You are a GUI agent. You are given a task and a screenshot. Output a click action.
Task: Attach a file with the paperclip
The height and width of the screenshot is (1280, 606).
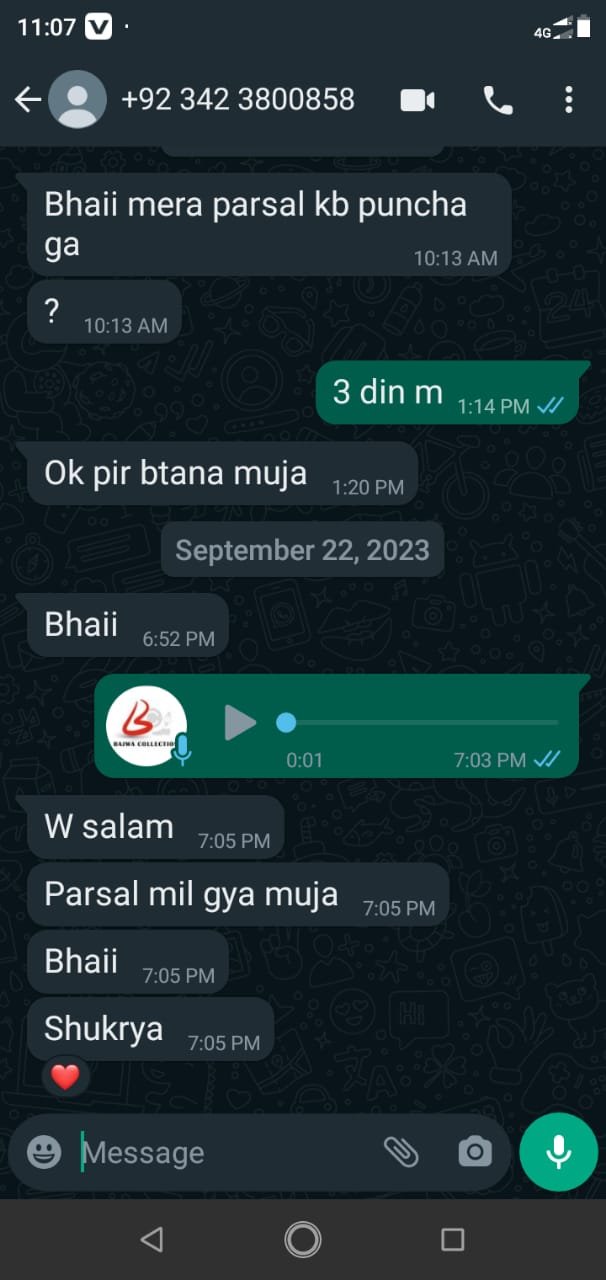(x=401, y=1152)
